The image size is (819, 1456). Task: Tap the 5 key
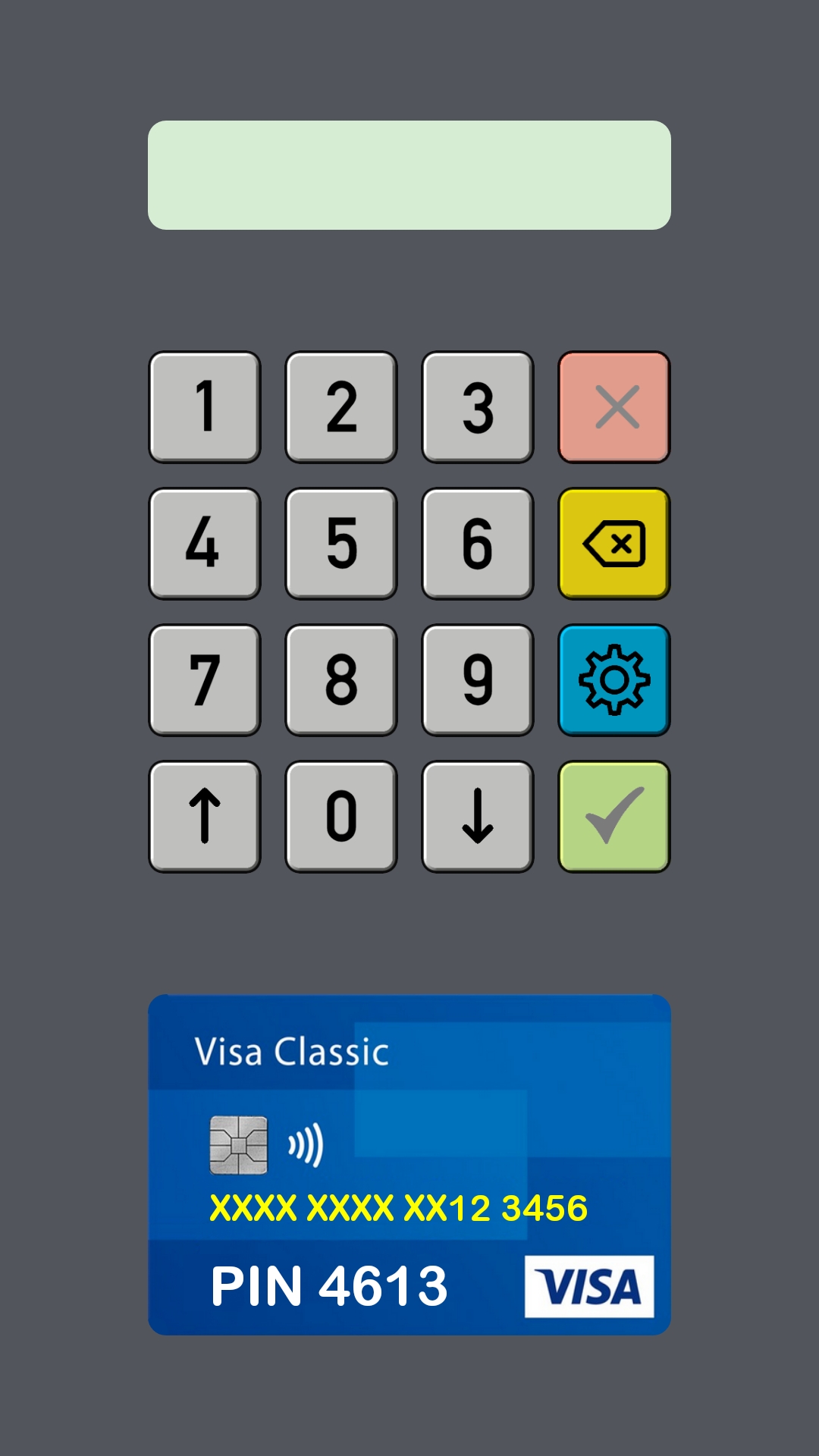(x=341, y=544)
